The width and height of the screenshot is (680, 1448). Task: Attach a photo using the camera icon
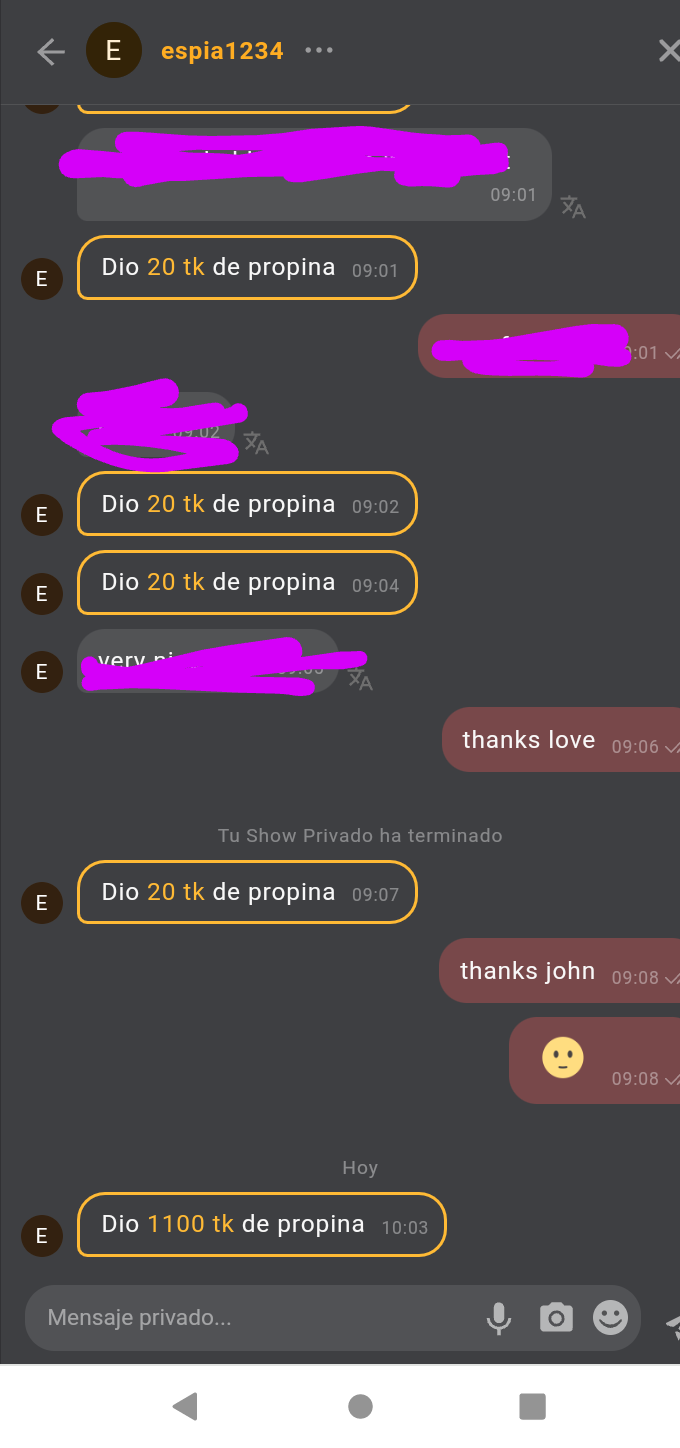556,1318
